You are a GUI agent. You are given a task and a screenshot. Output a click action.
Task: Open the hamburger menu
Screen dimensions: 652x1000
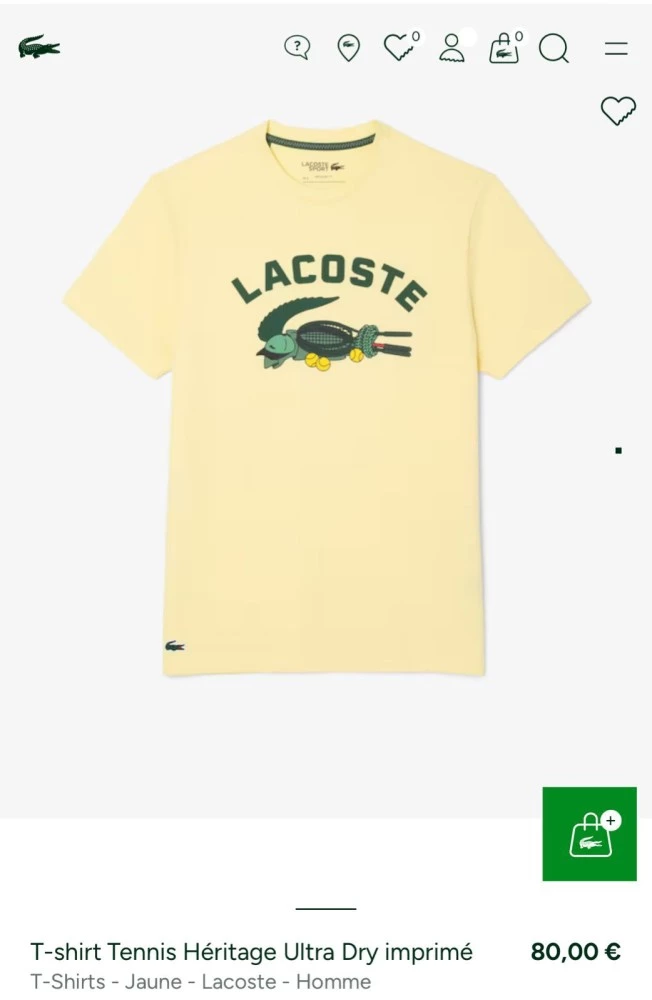pos(616,48)
